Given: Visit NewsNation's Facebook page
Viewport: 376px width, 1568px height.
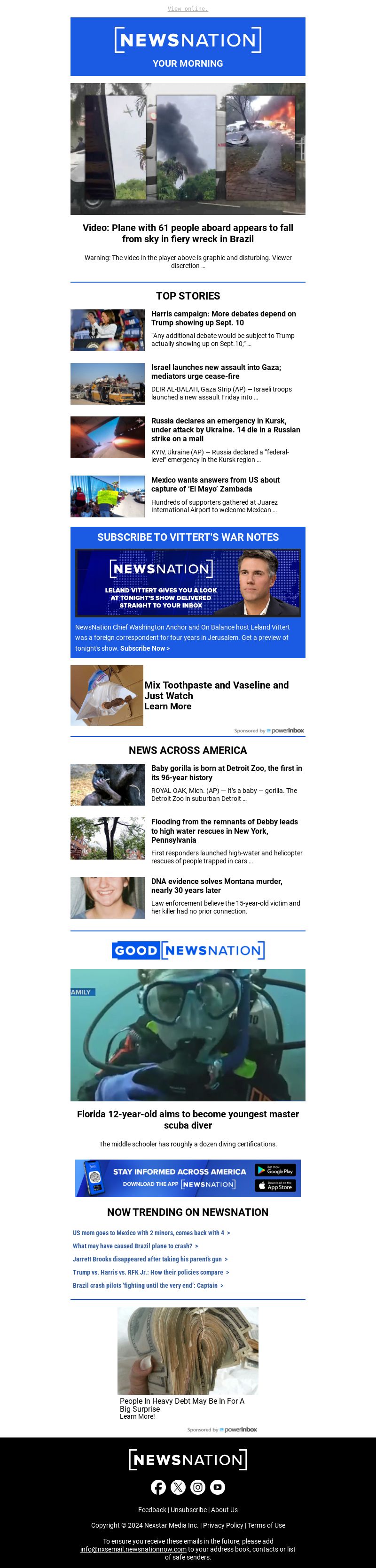Looking at the screenshot, I should point(158,1487).
